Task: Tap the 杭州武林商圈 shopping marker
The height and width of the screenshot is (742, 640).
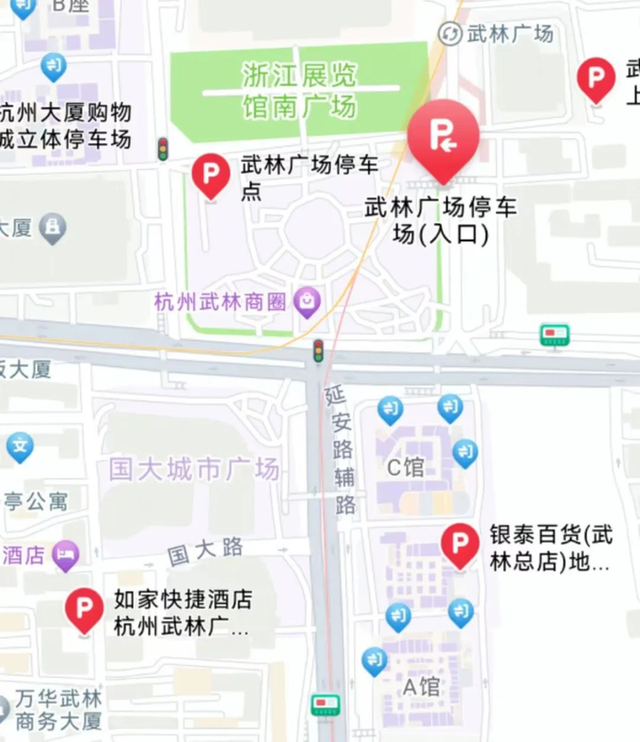Action: pos(308,301)
